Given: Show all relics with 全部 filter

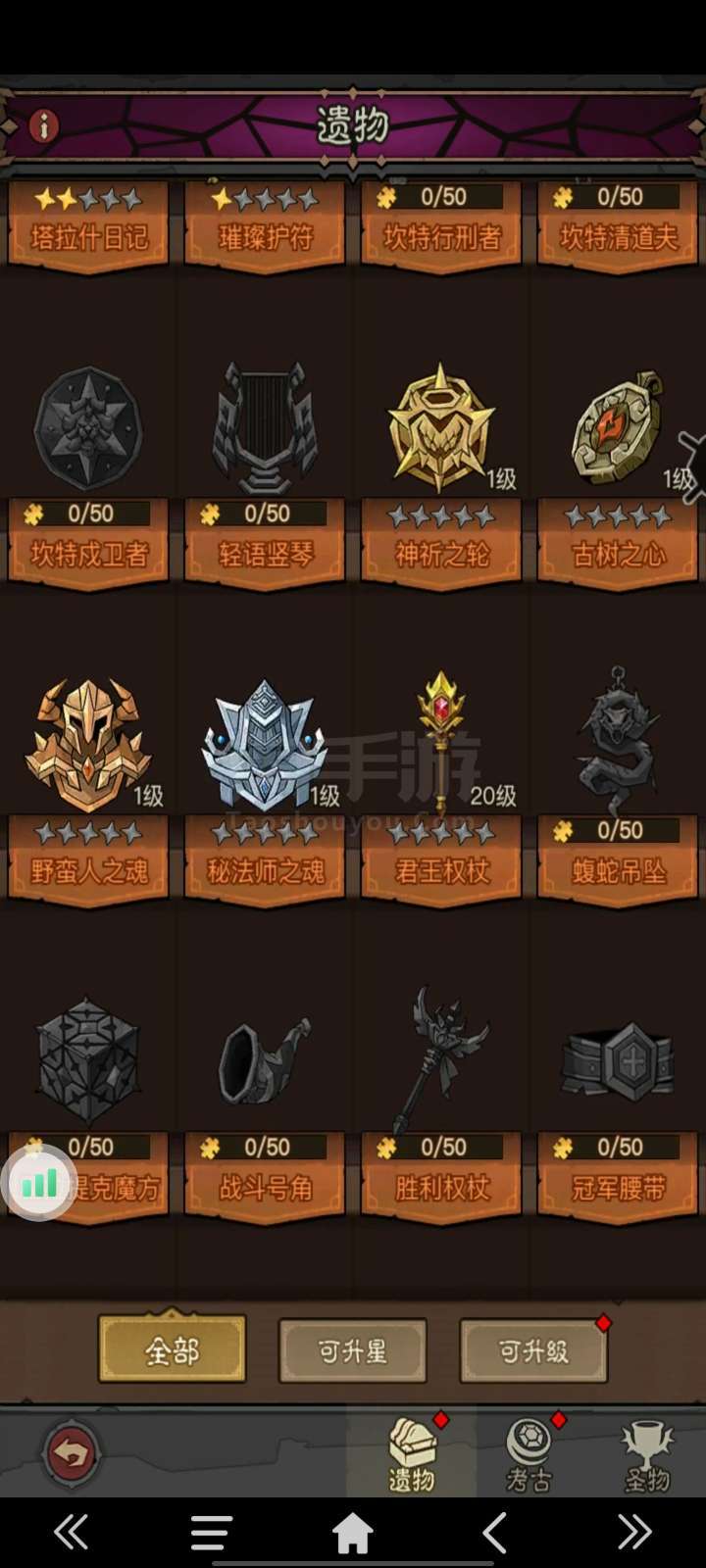Looking at the screenshot, I should (x=172, y=1351).
